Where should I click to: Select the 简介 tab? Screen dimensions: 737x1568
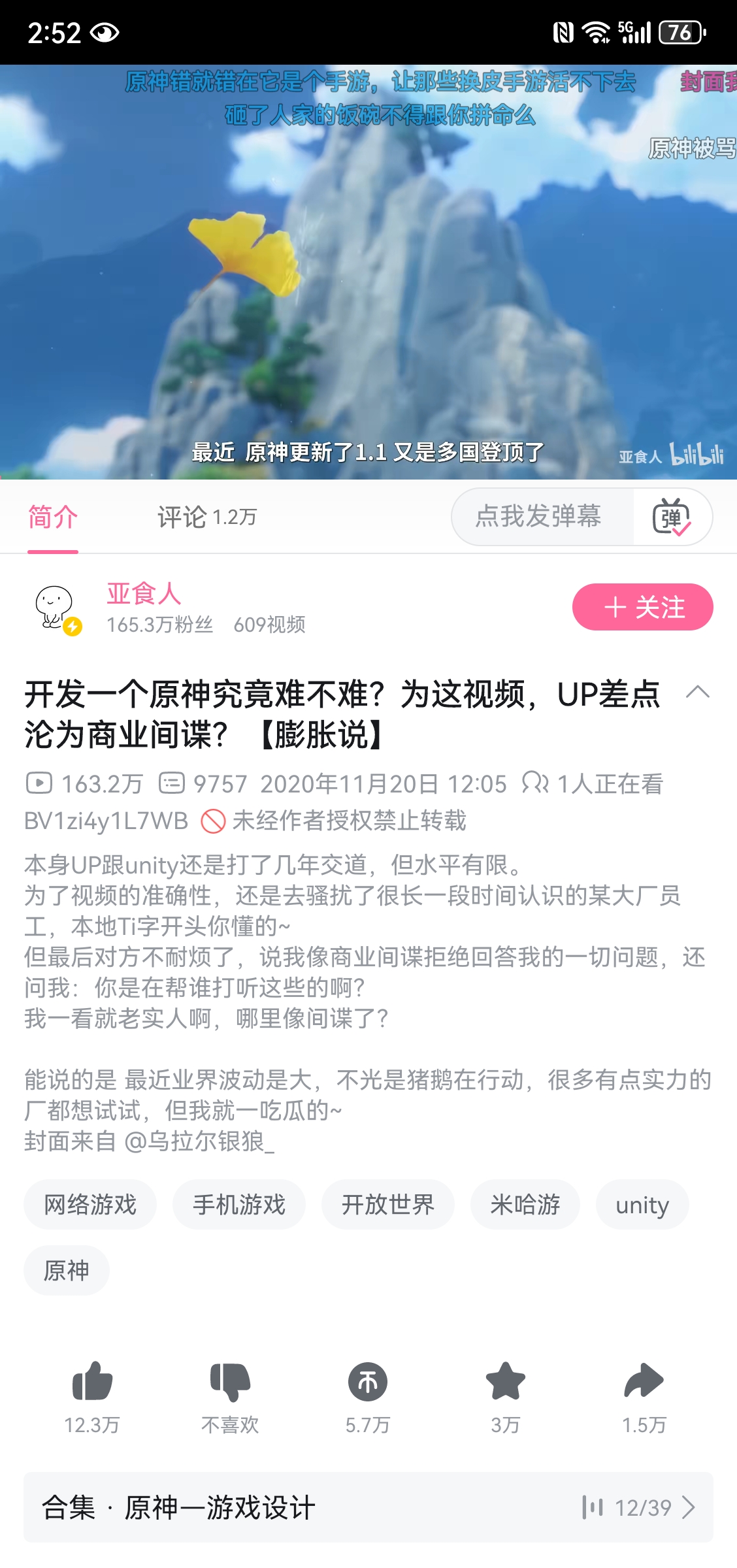click(53, 517)
